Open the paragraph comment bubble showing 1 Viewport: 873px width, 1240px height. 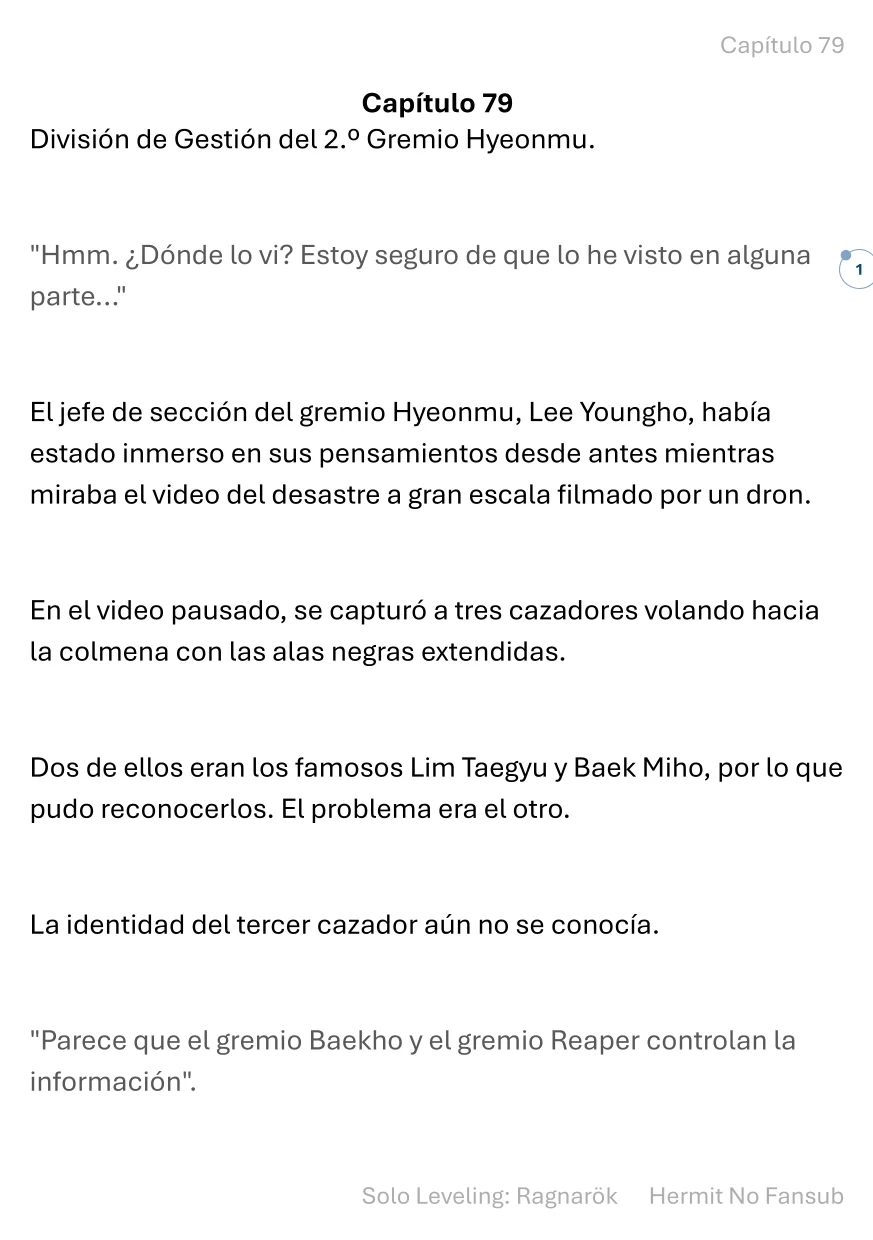pyautogui.click(x=857, y=270)
